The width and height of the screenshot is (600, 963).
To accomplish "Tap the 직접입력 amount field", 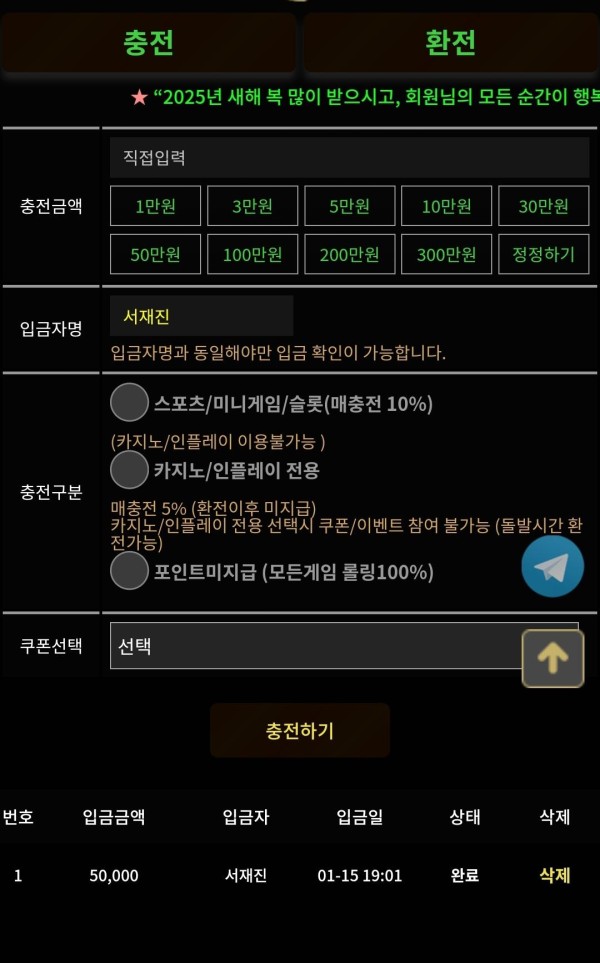I will [x=349, y=158].
